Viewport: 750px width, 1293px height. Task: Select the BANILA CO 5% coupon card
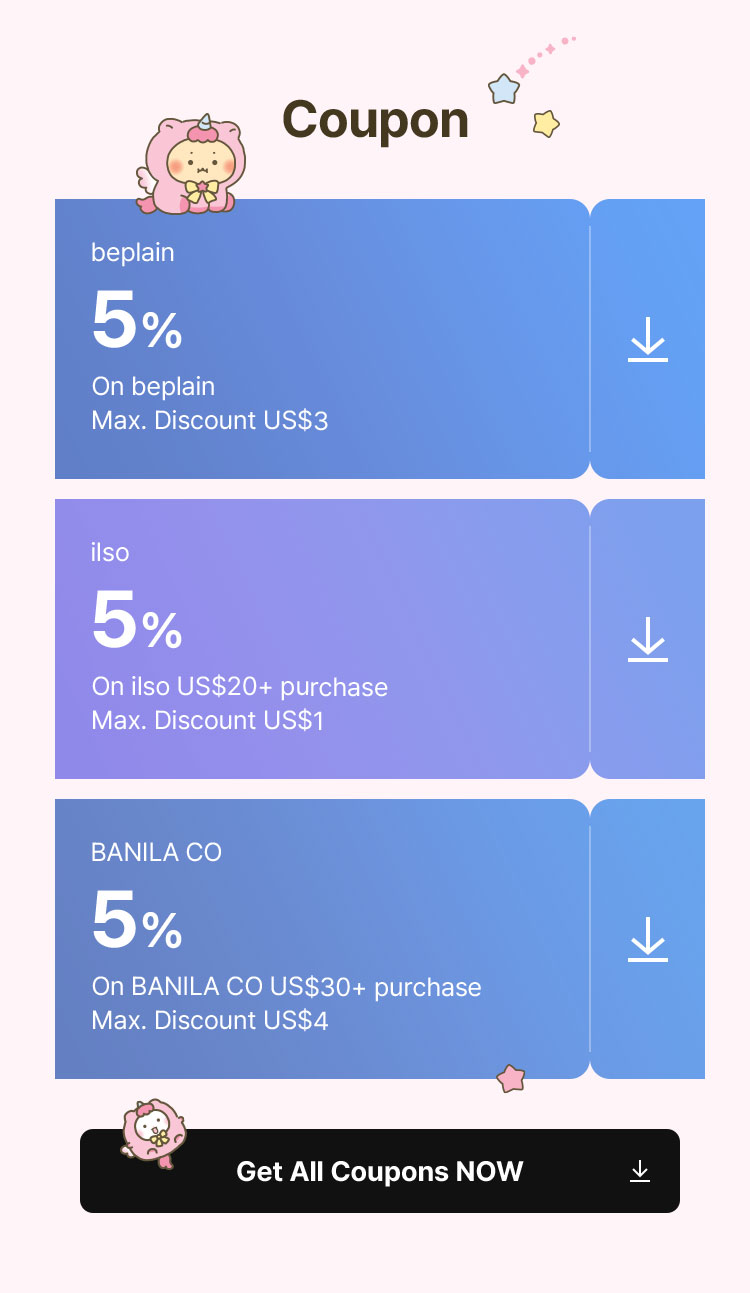[320, 938]
